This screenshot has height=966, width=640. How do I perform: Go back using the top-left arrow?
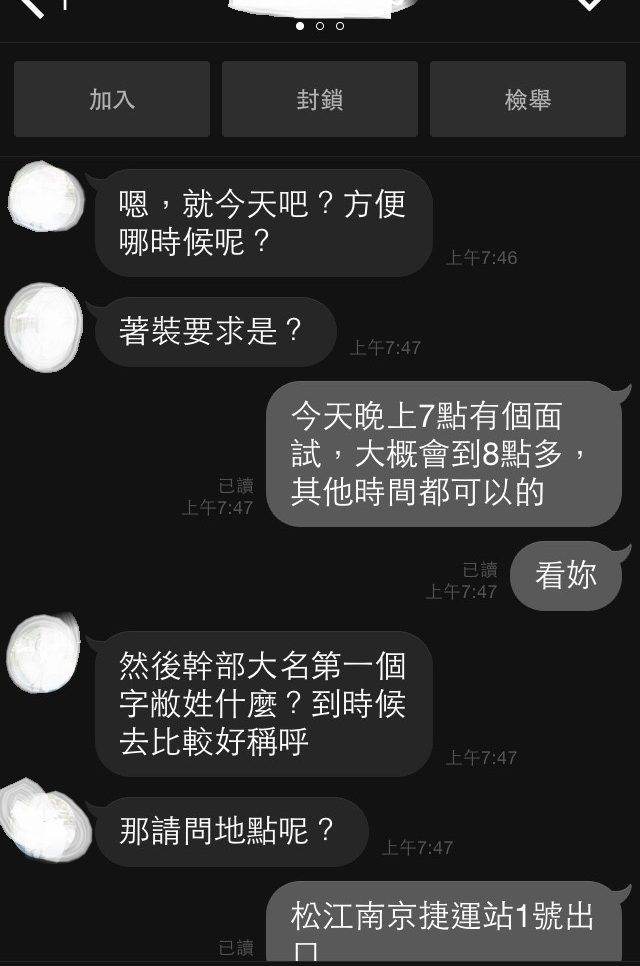click(32, 8)
